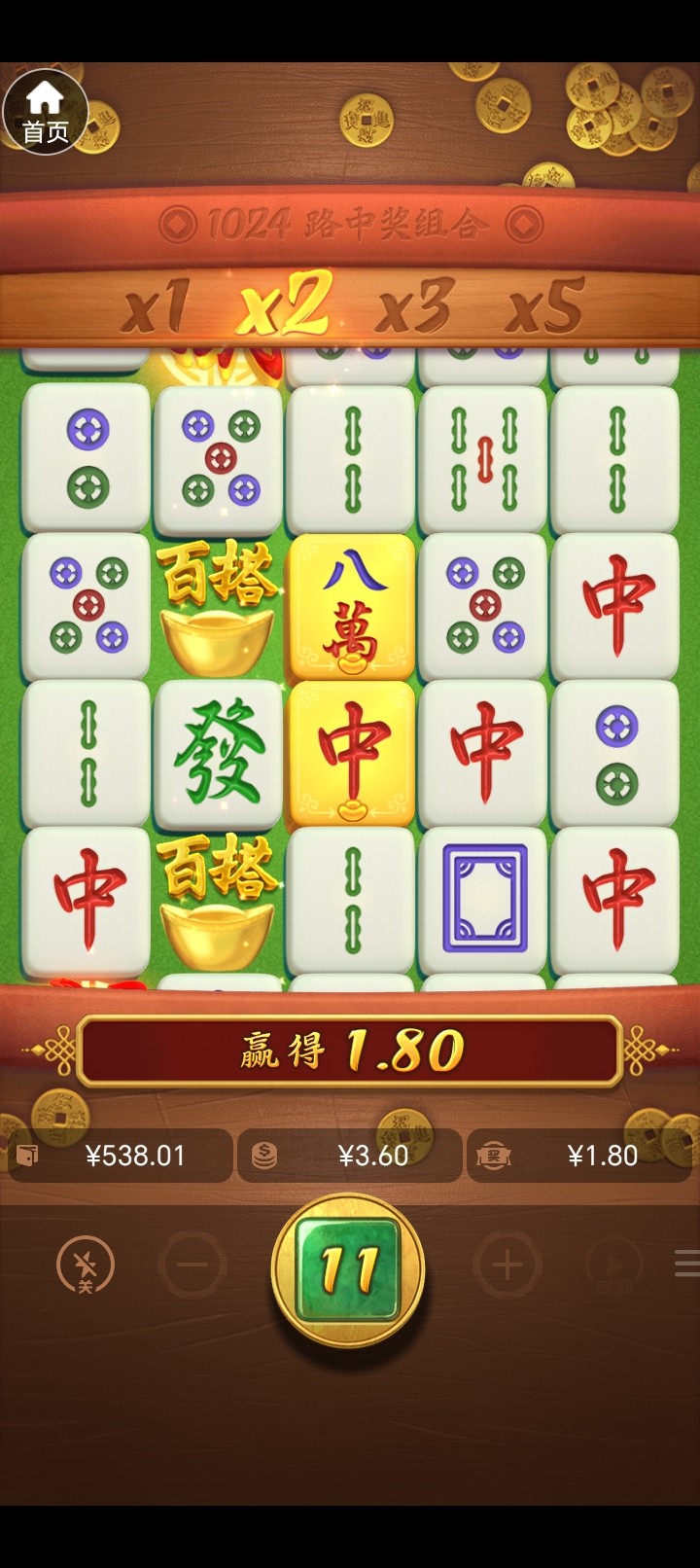
Task: Open the hamburger menu
Action: click(x=686, y=1264)
